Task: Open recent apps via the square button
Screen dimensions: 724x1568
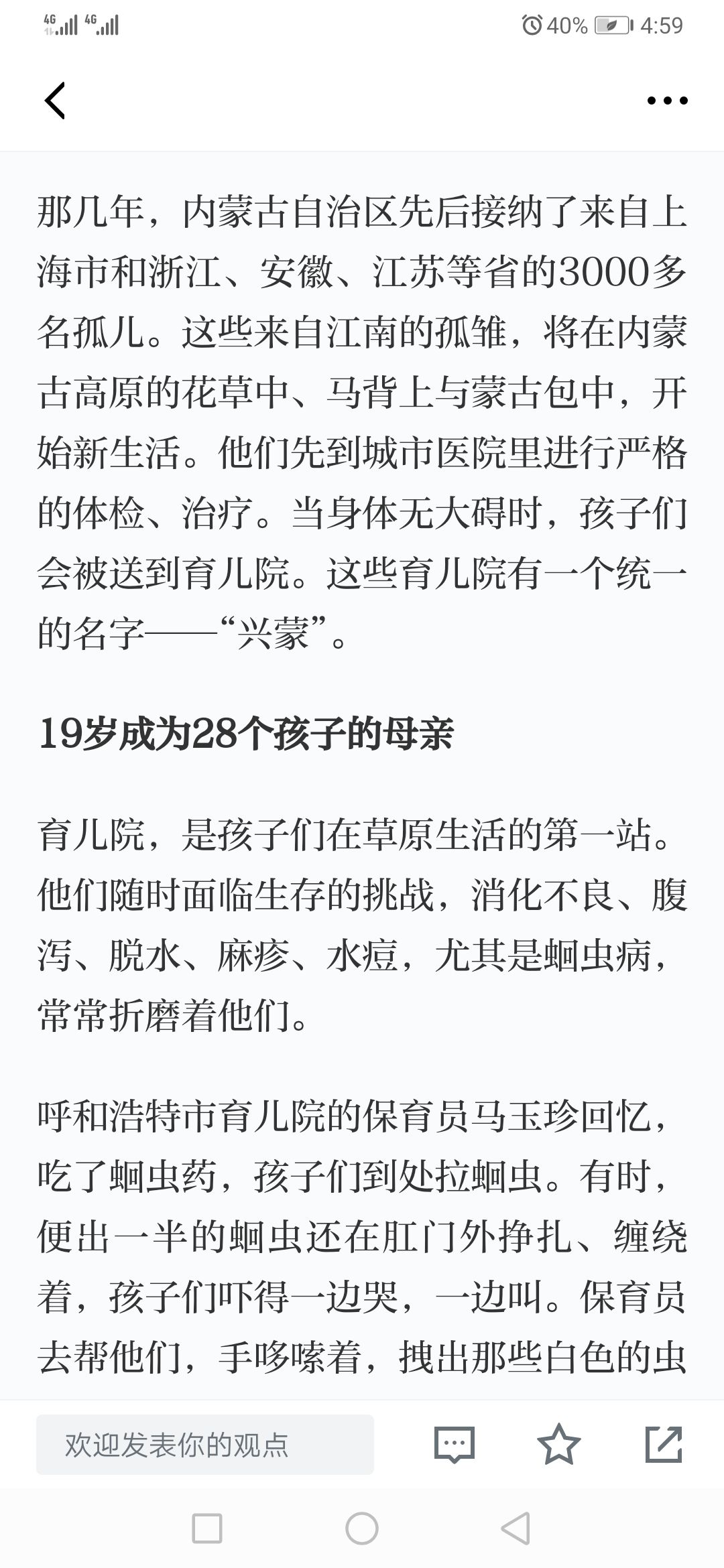Action: (207, 1528)
